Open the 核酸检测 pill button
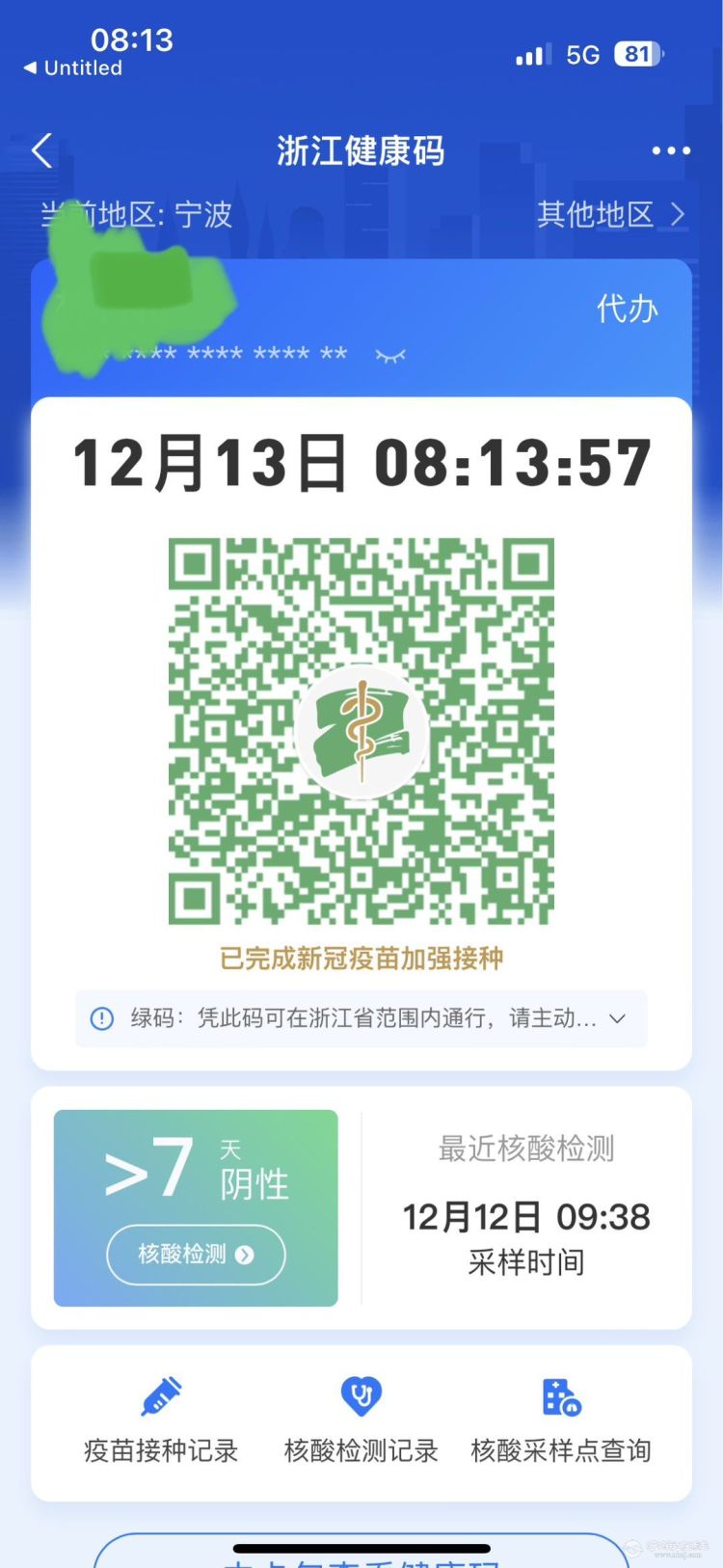Viewport: 723px width, 1568px height. pyautogui.click(x=196, y=1255)
